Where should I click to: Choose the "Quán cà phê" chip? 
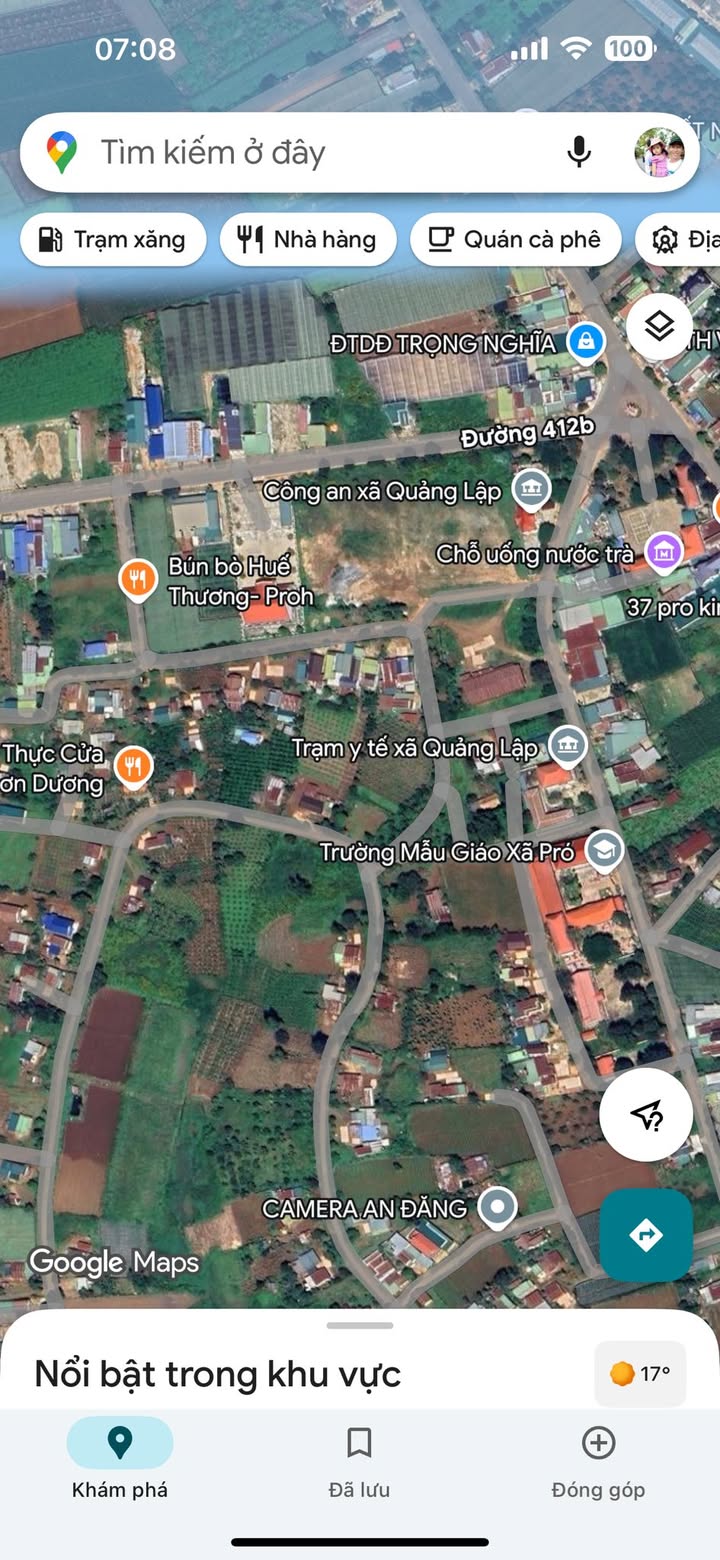pyautogui.click(x=515, y=240)
